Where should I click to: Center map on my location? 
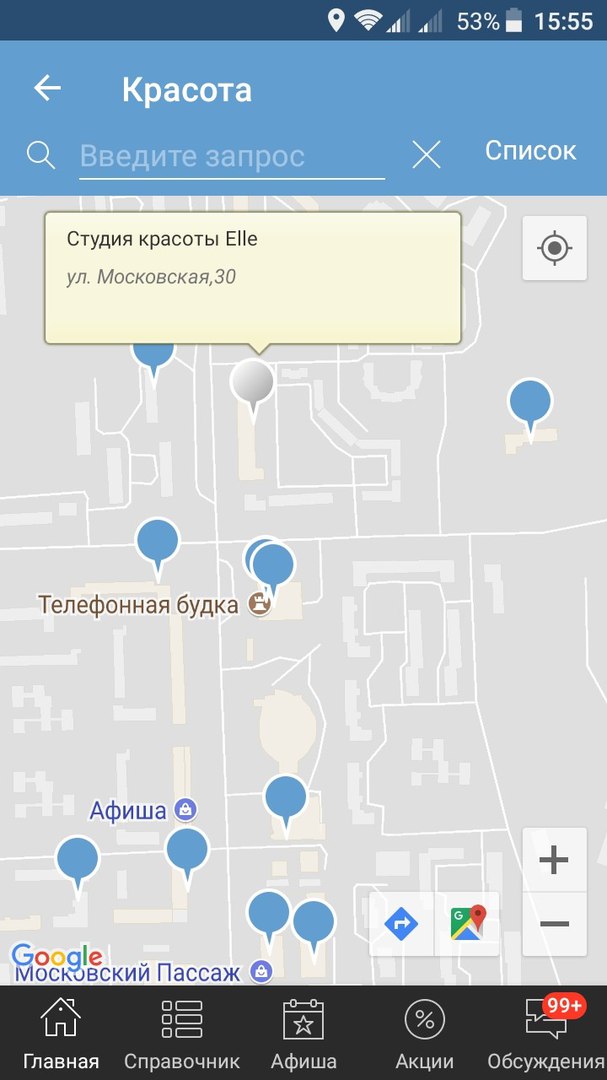pyautogui.click(x=554, y=247)
